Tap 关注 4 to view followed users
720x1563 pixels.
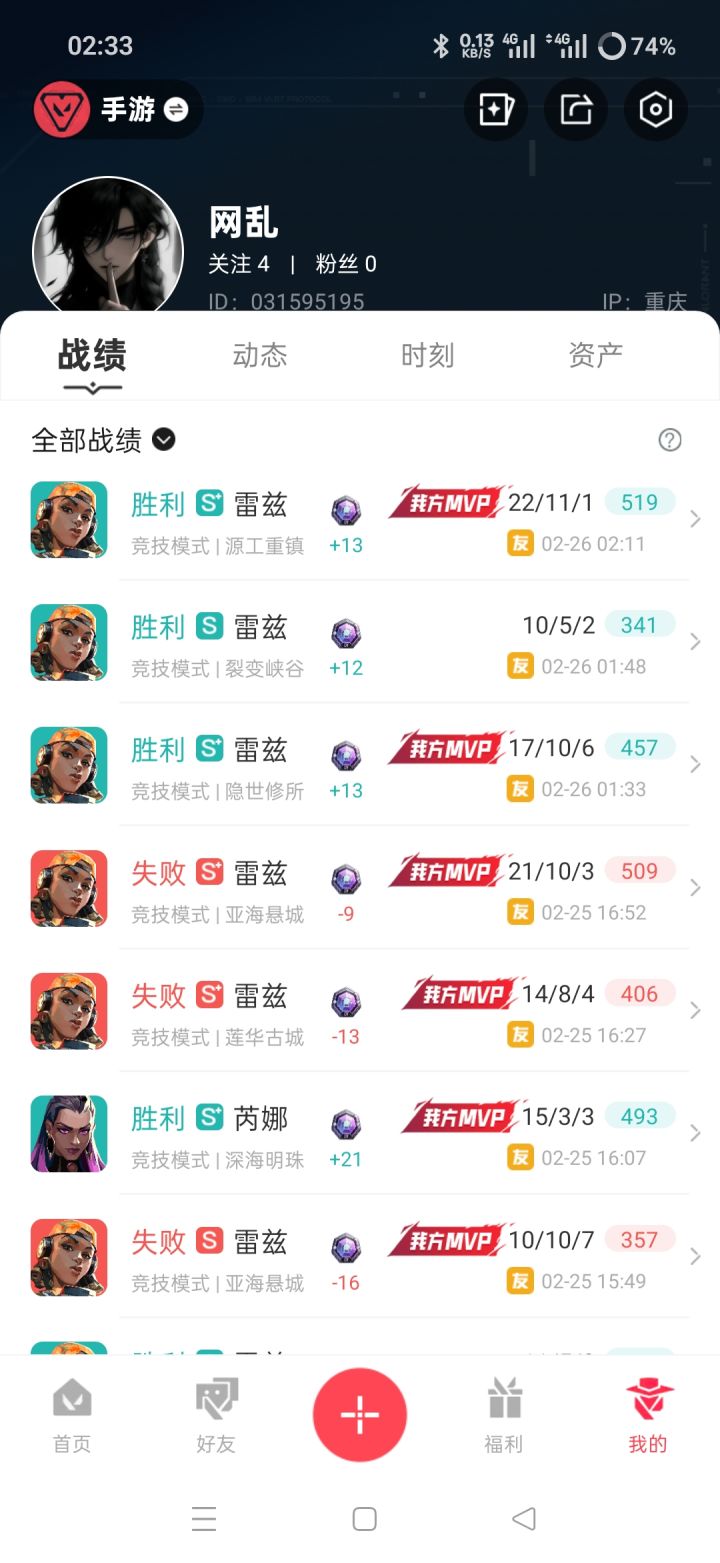240,263
